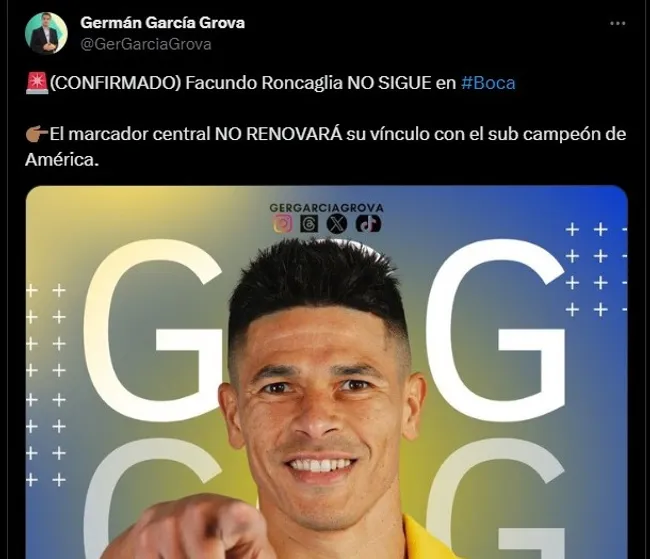The height and width of the screenshot is (559, 650).
Task: Open the @GerGarciaGrova handle
Action: [146, 44]
